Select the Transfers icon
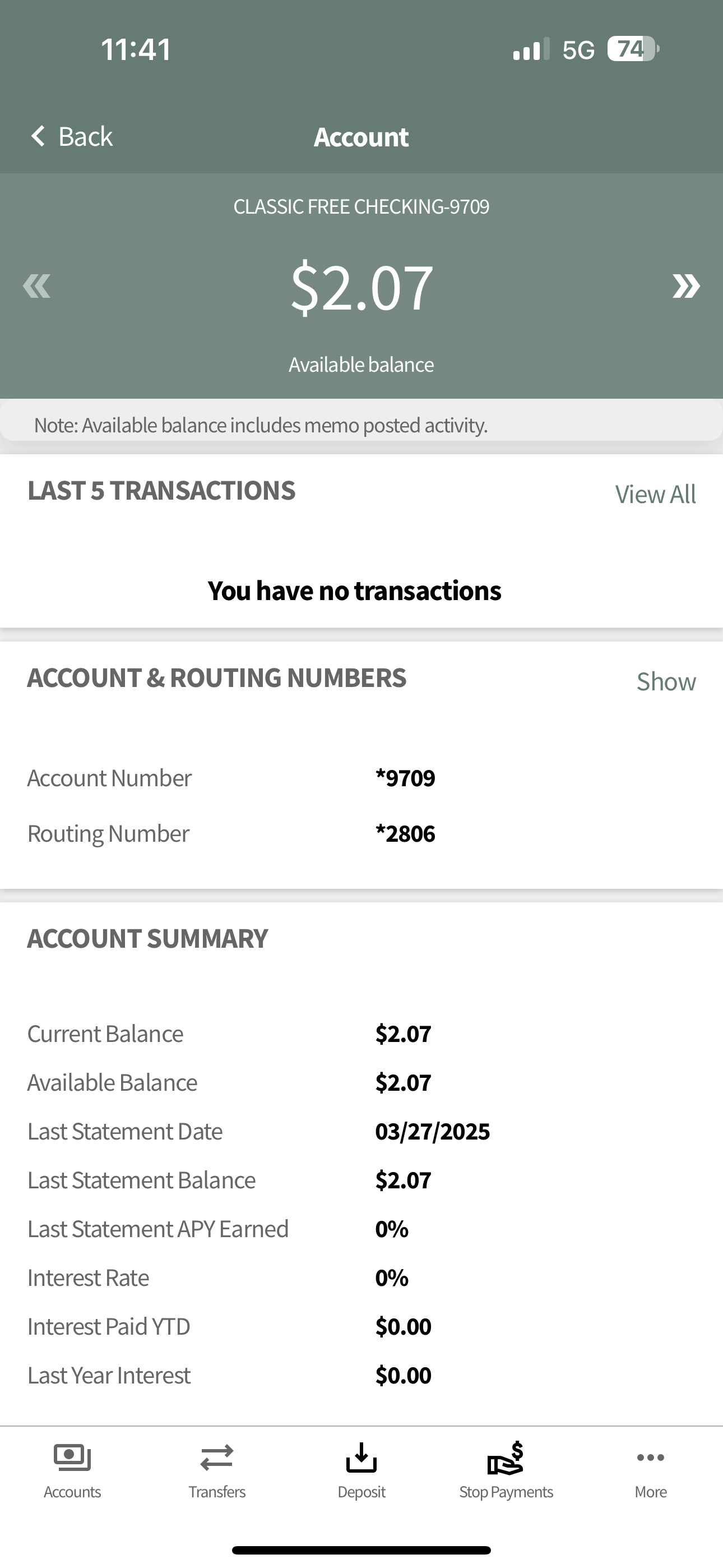This screenshot has width=723, height=1568. (217, 1473)
